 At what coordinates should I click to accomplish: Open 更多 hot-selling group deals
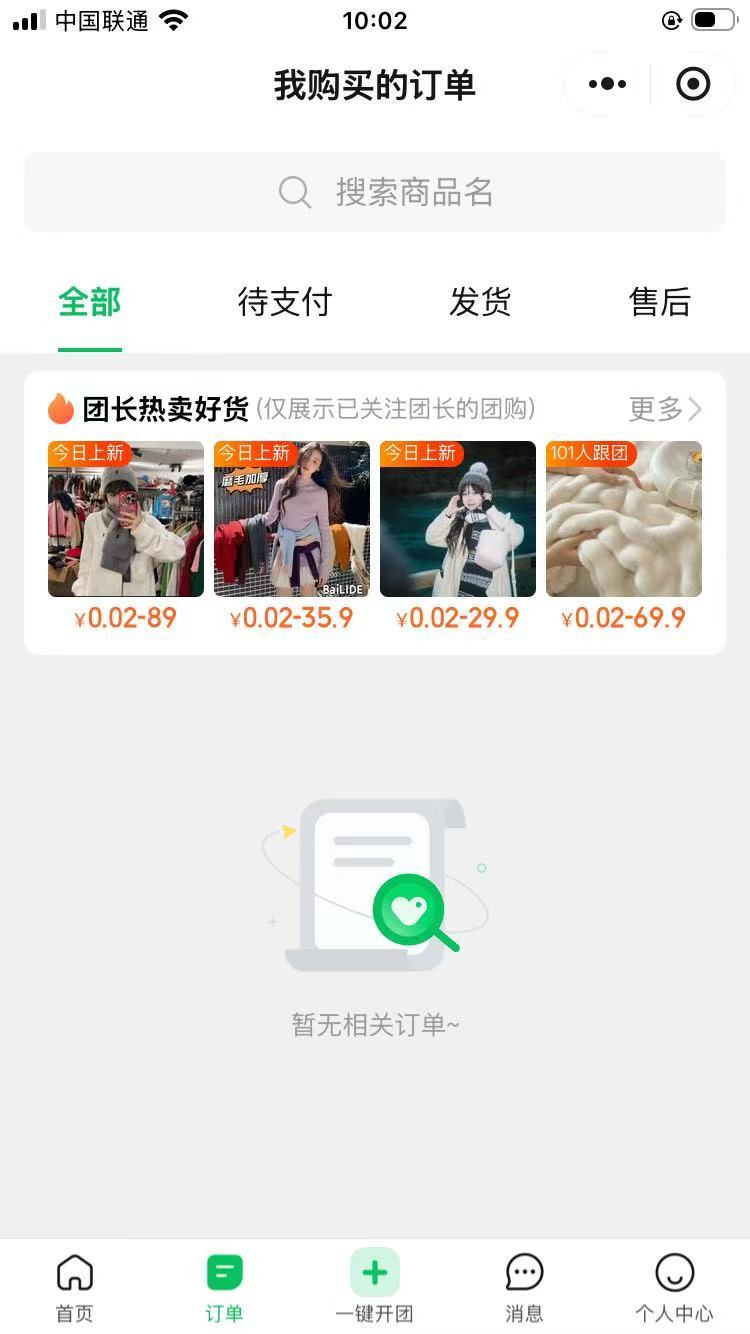point(665,409)
